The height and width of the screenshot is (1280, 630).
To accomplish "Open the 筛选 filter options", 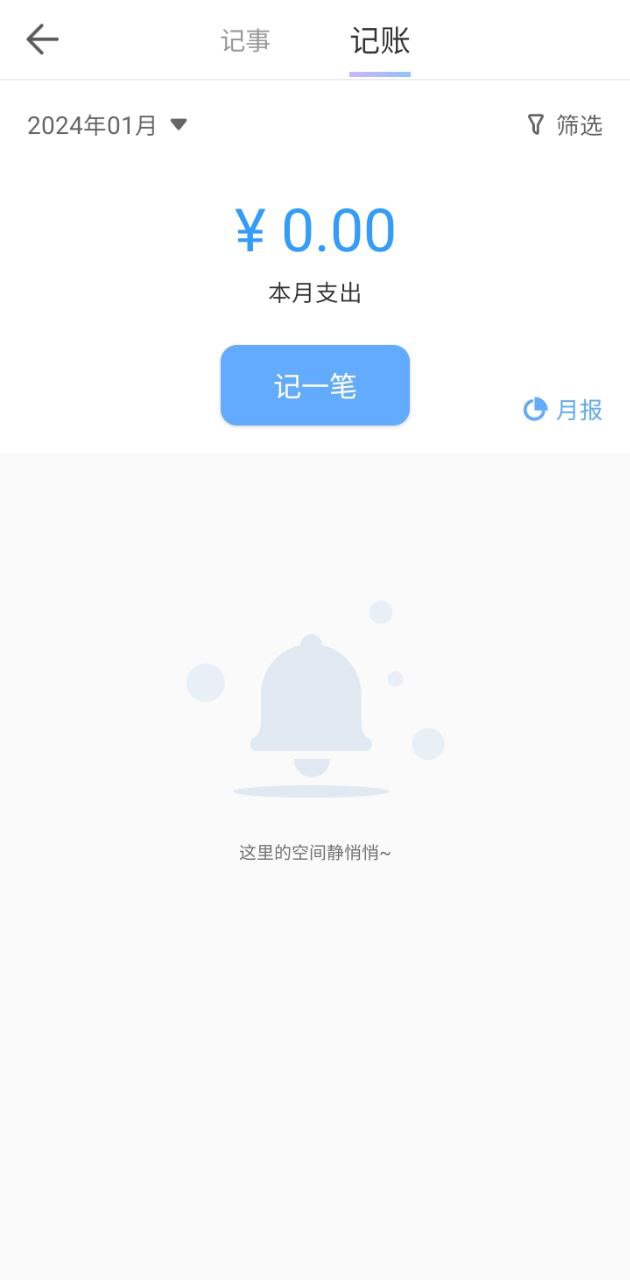I will [565, 125].
